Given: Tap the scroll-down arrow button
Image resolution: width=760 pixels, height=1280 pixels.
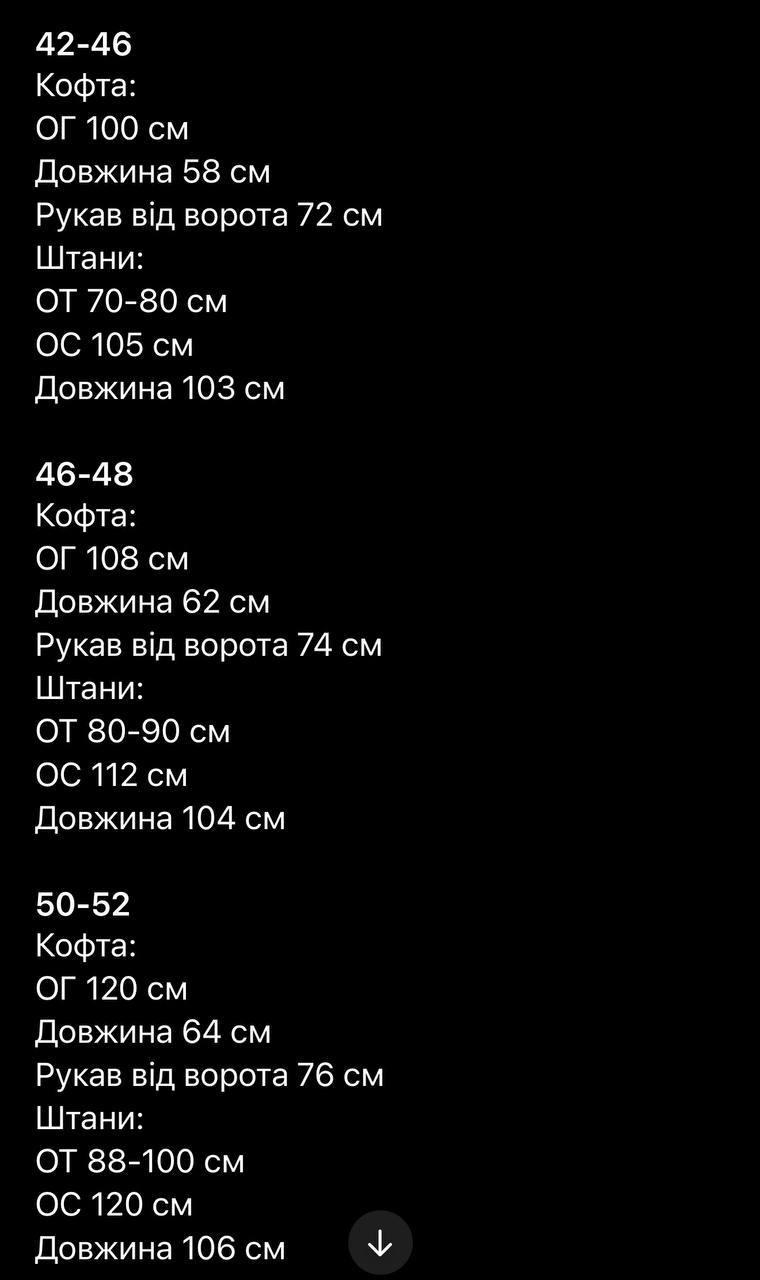Looking at the screenshot, I should click(380, 1243).
